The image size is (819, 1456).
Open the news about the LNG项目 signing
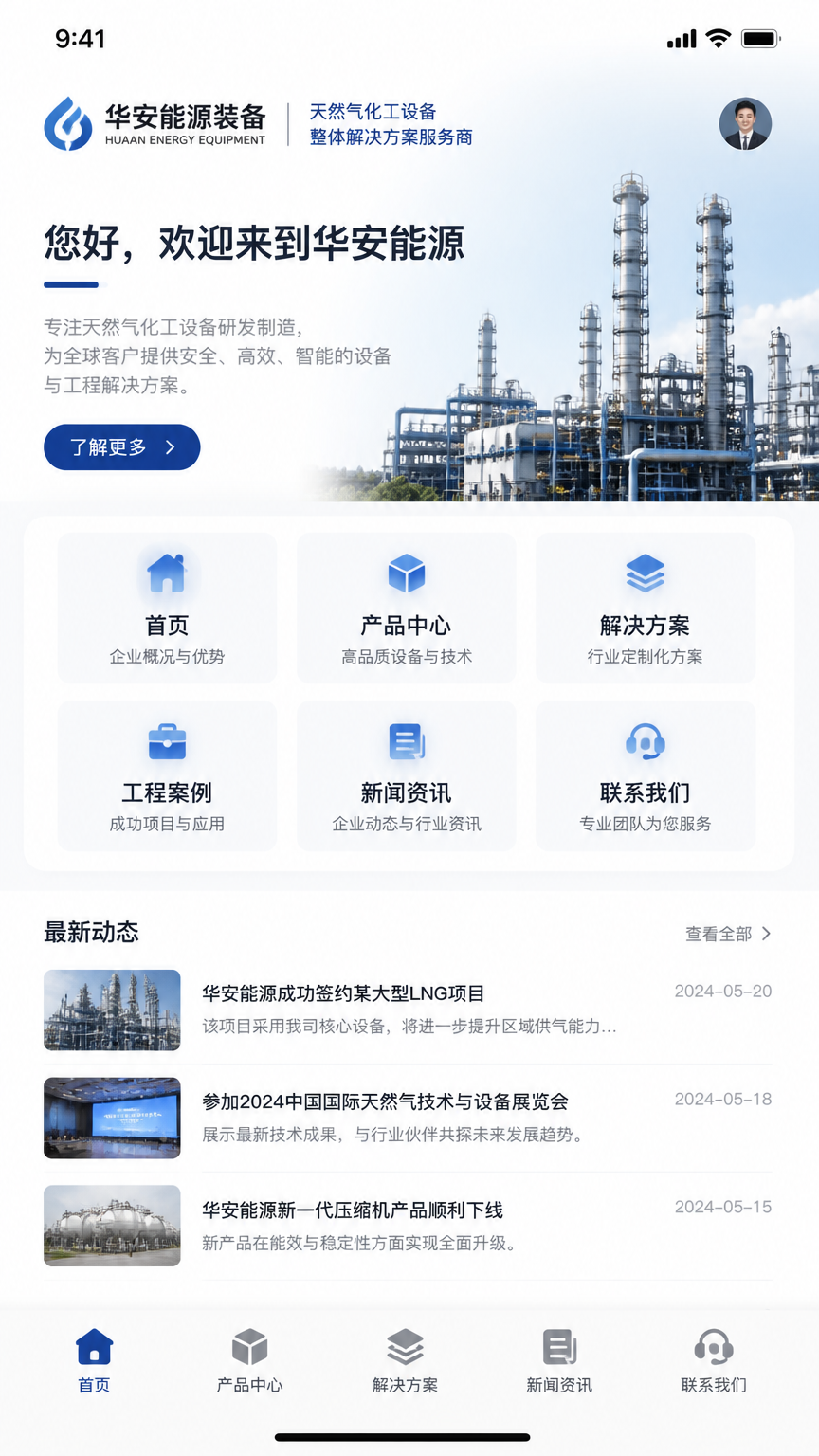tap(408, 1010)
